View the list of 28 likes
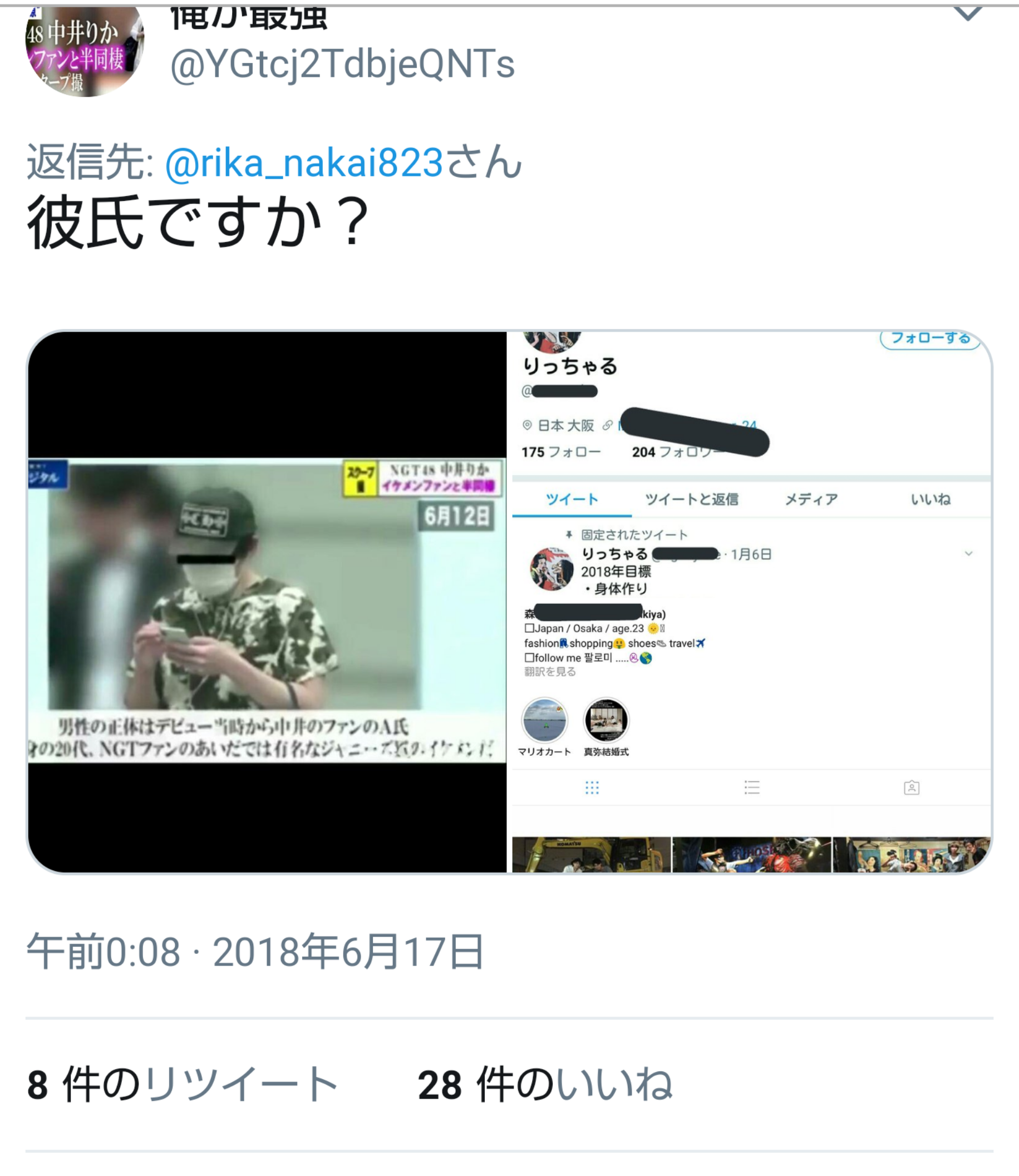Image resolution: width=1019 pixels, height=1176 pixels. click(x=545, y=1084)
